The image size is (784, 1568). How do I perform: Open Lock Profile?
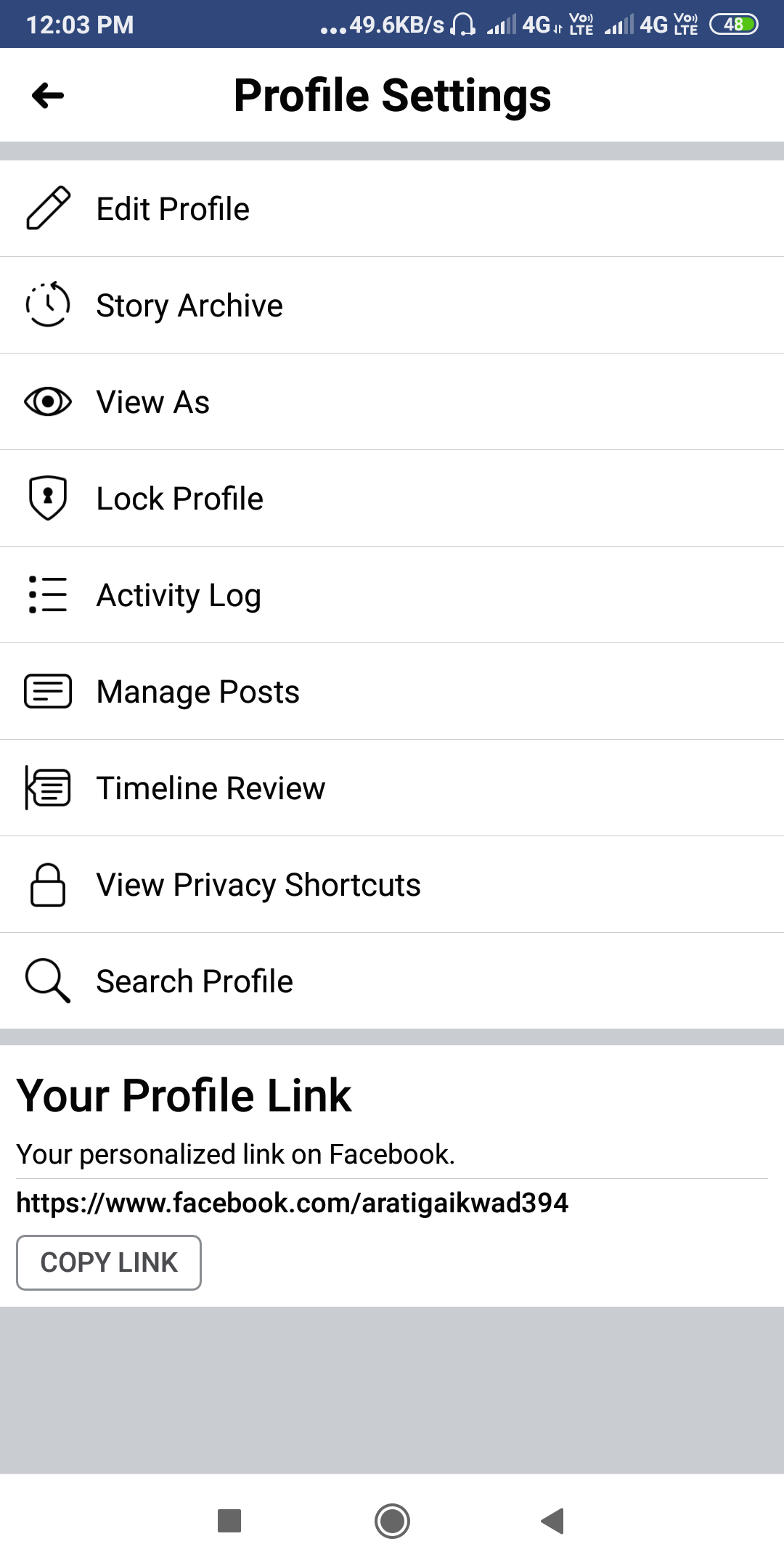point(392,498)
